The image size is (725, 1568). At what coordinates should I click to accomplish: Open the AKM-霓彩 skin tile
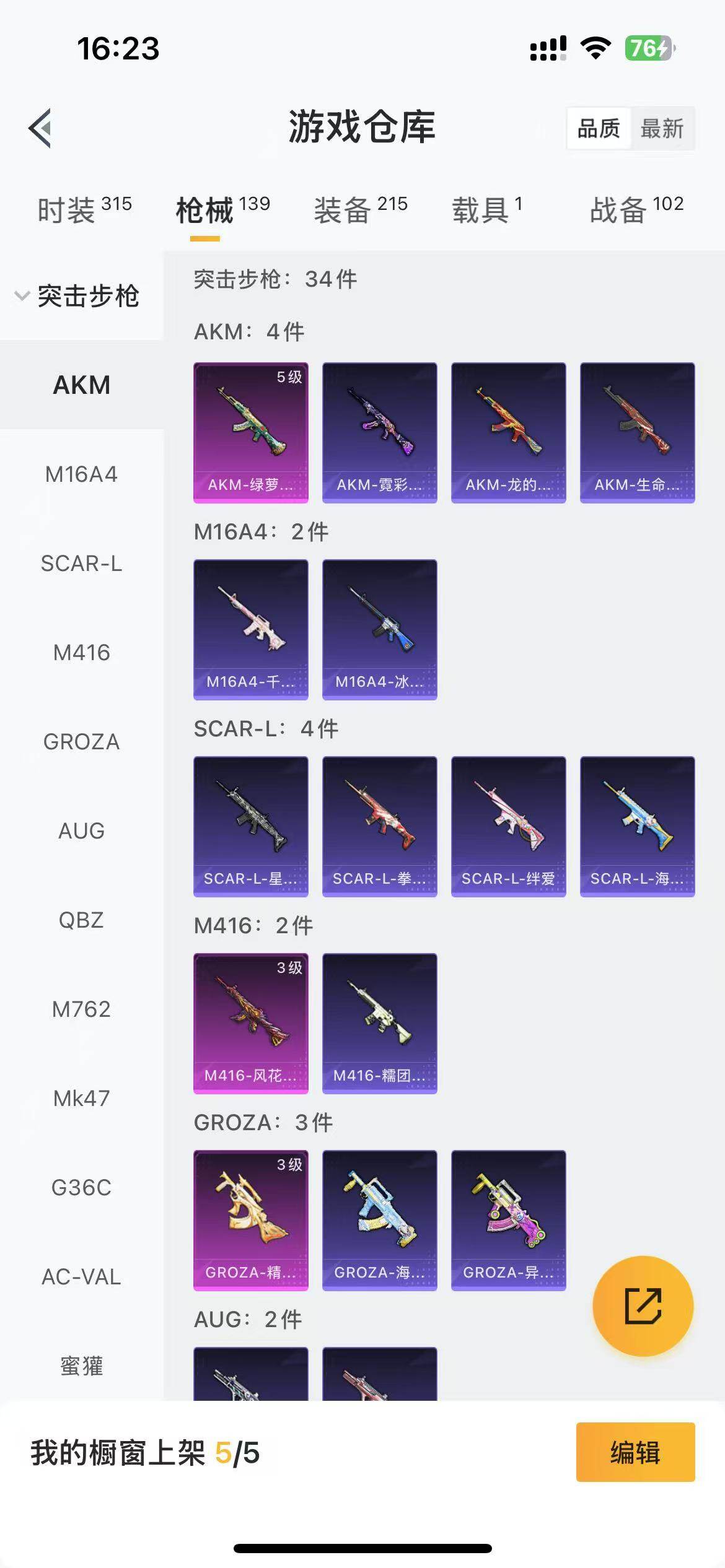click(x=380, y=432)
